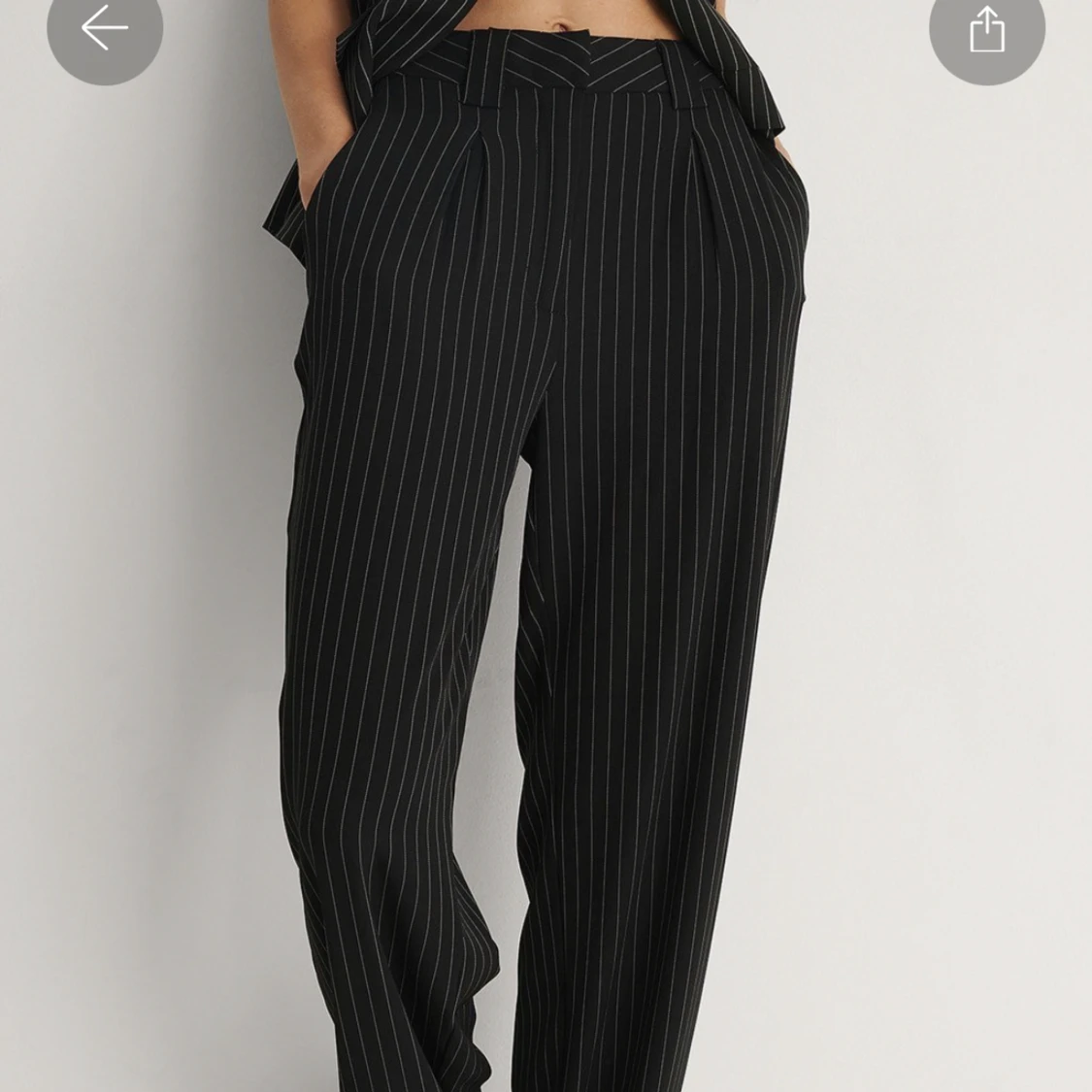
Task: Go back using the arrow button
Action: click(105, 29)
